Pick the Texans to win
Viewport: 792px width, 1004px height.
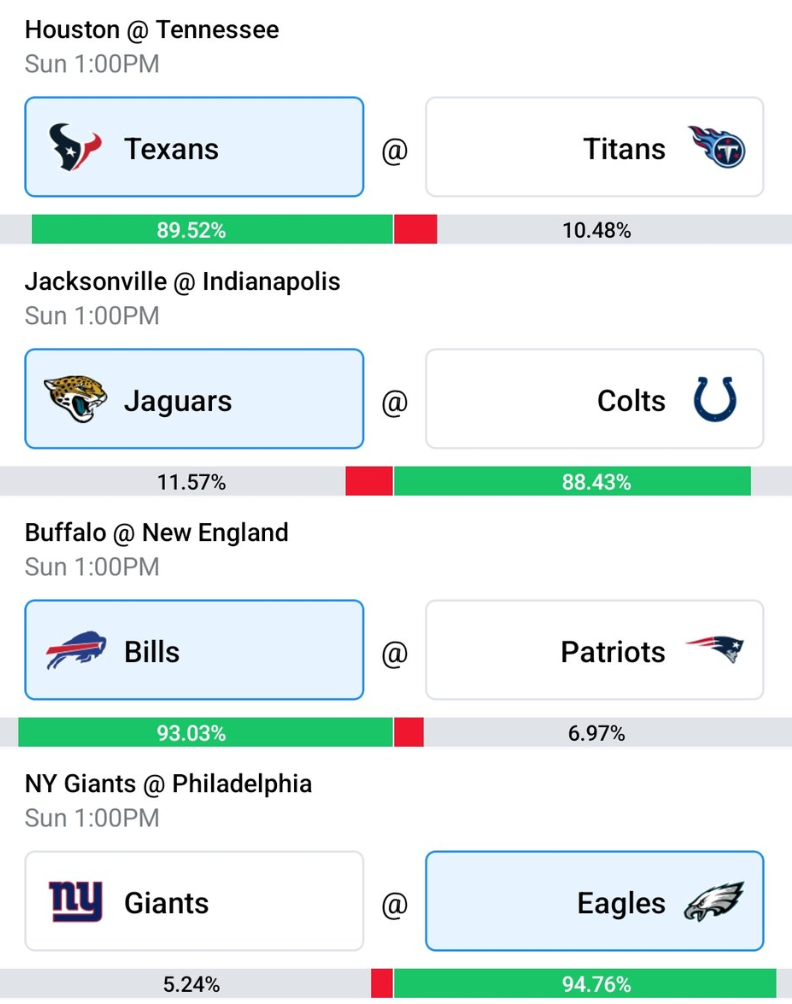(194, 147)
